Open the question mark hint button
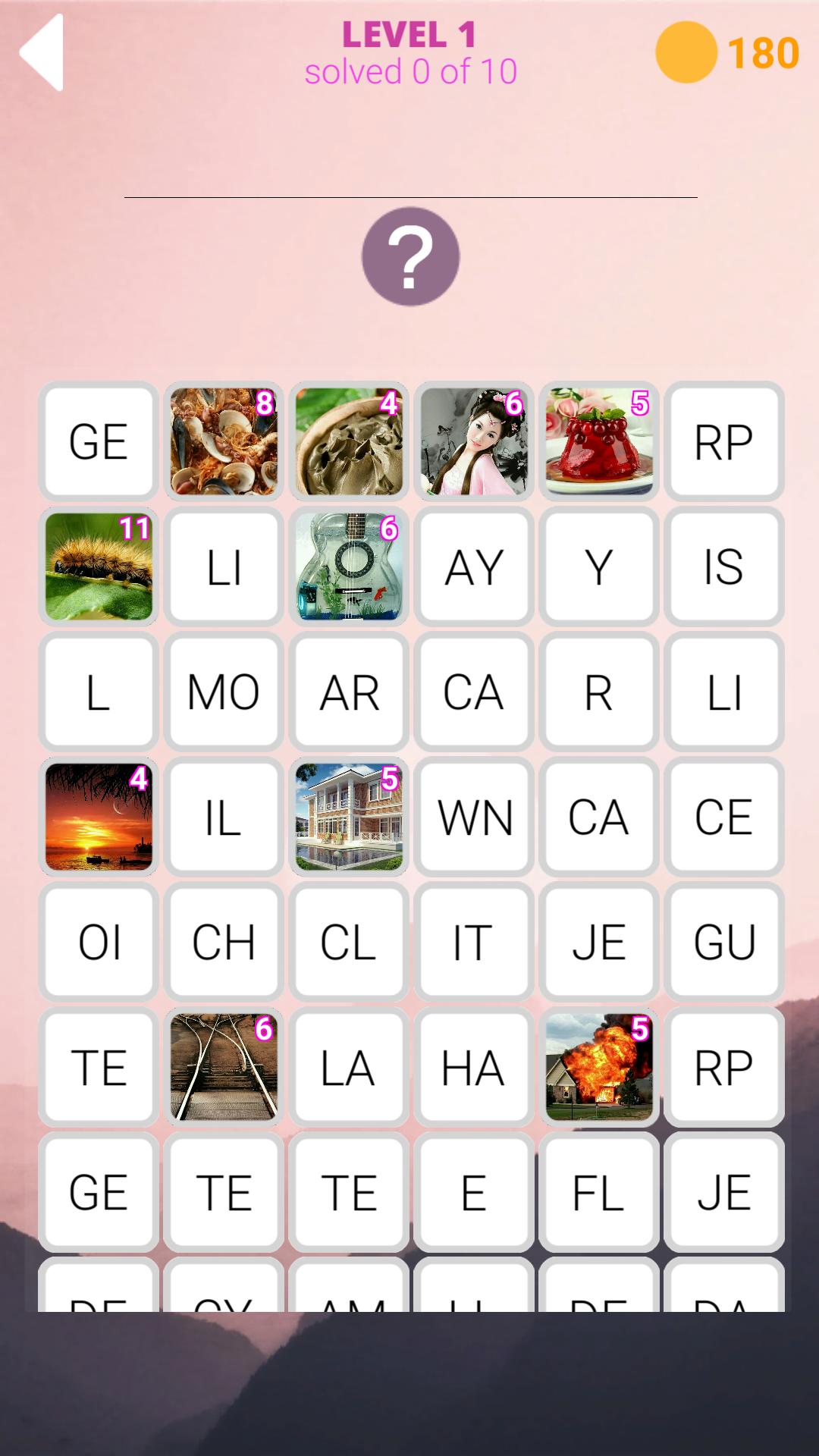This screenshot has height=1456, width=819. [410, 256]
